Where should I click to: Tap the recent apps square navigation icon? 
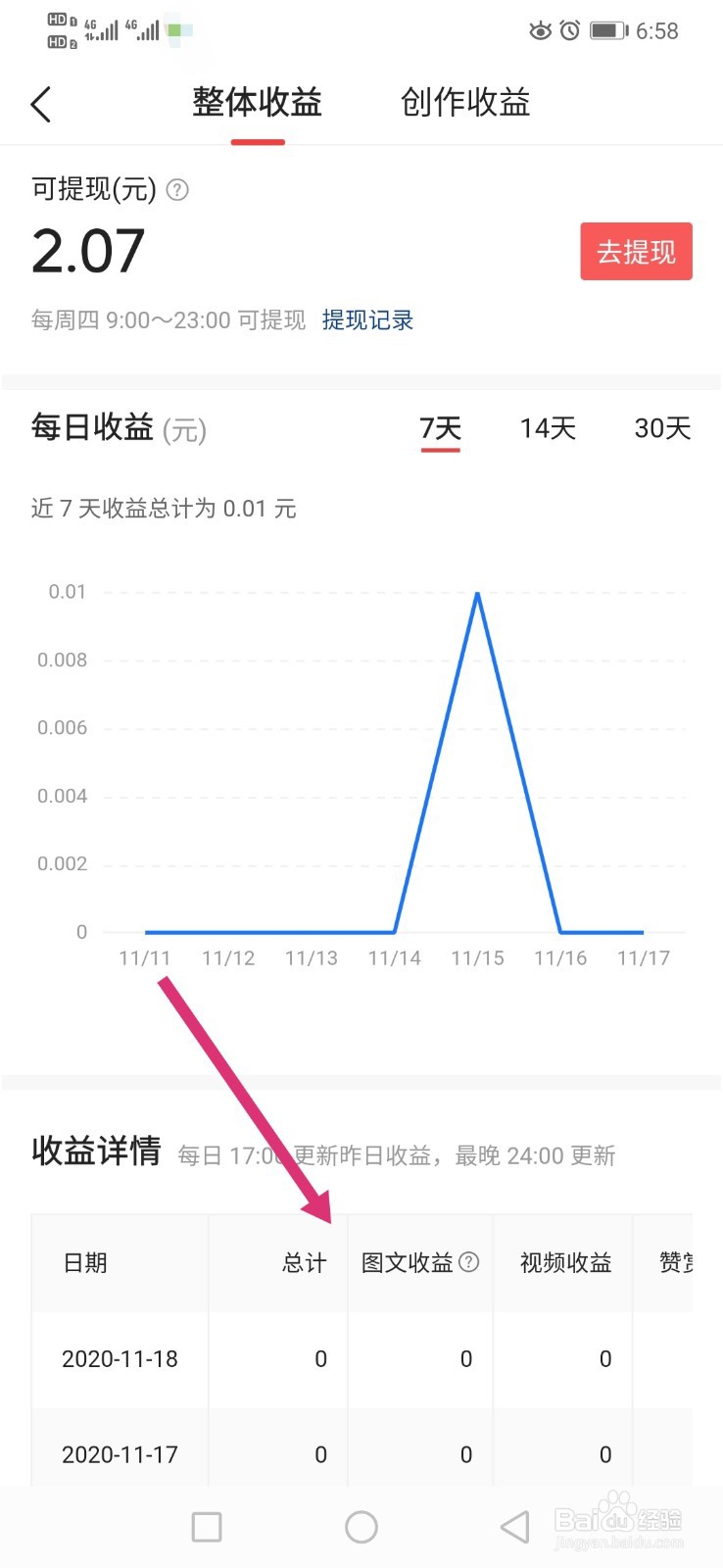click(206, 1526)
